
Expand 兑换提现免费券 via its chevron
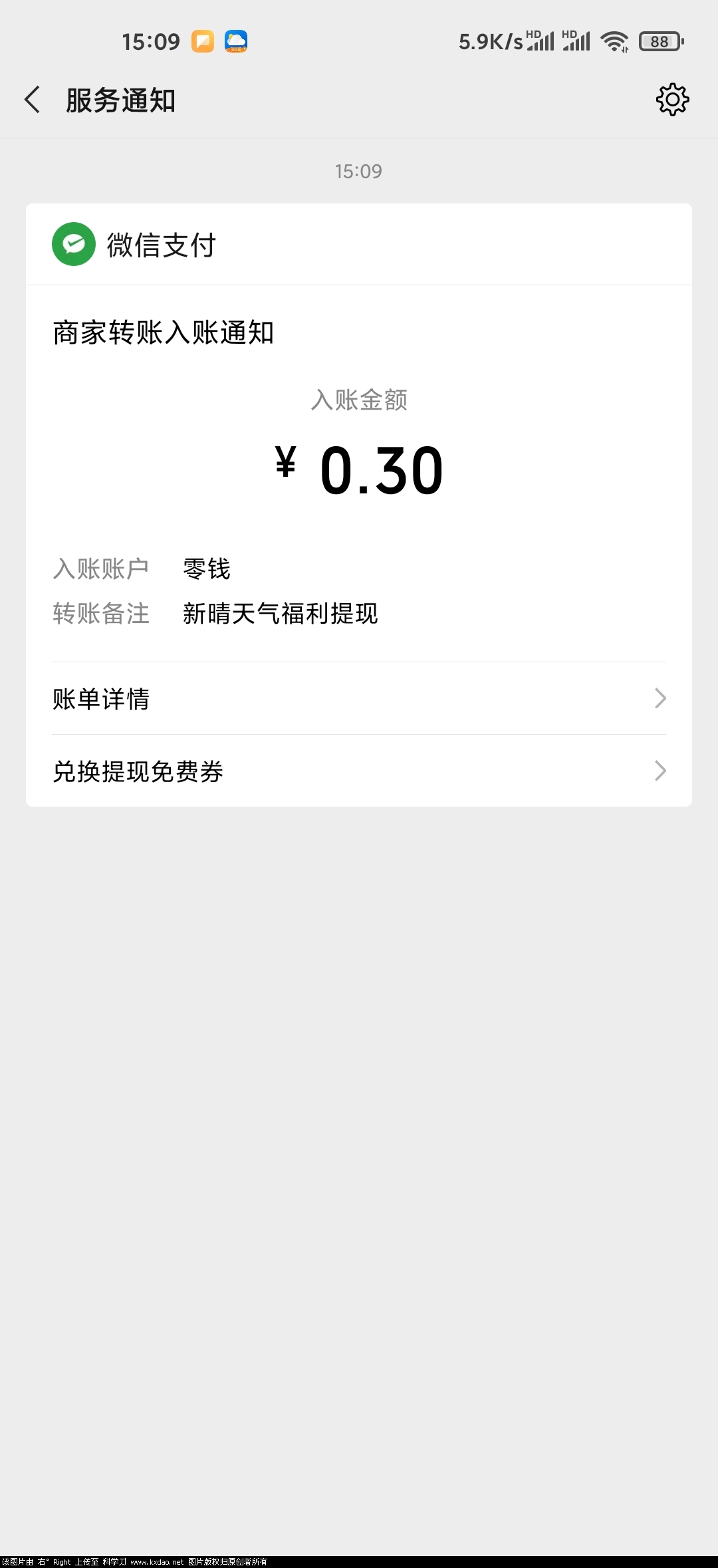(659, 771)
